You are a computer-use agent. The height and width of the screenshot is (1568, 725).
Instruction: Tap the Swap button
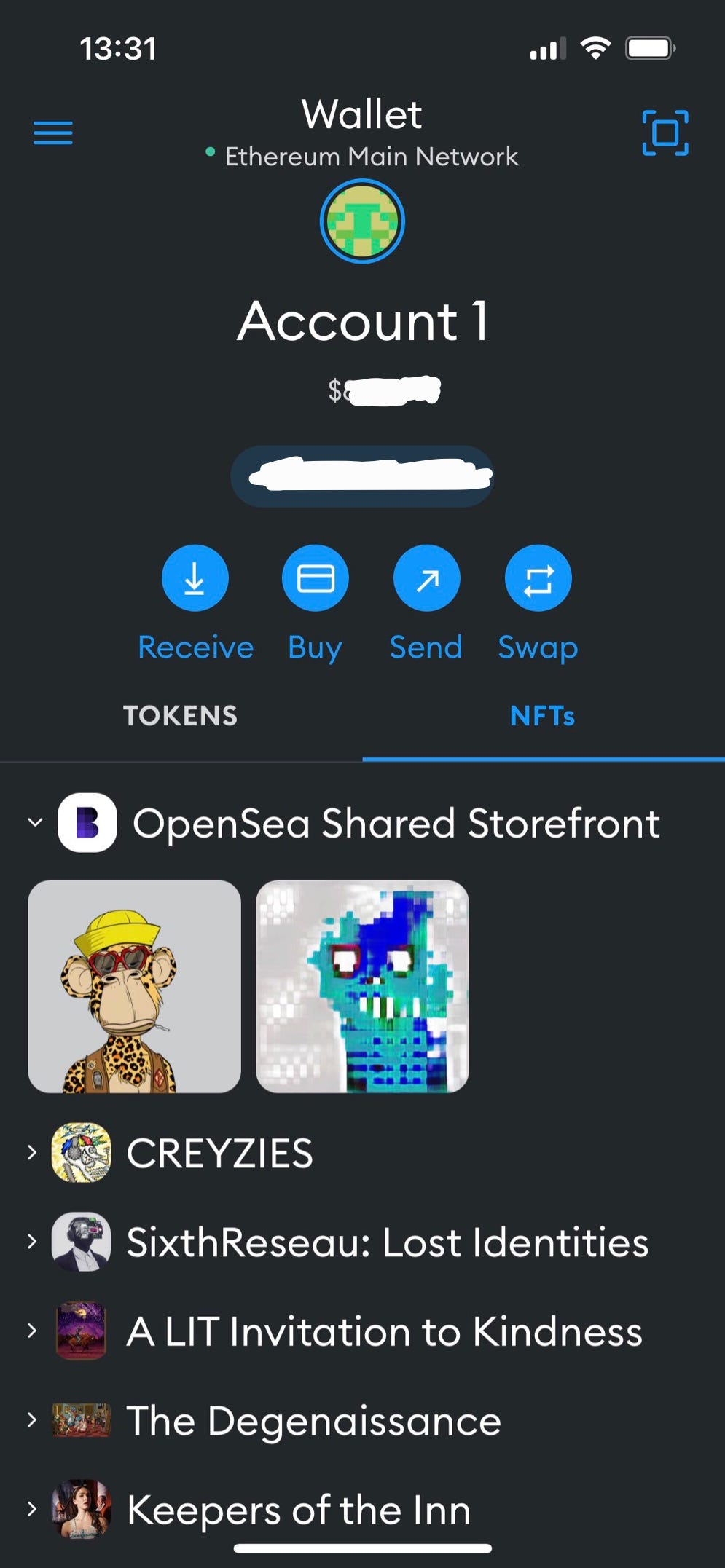(538, 579)
